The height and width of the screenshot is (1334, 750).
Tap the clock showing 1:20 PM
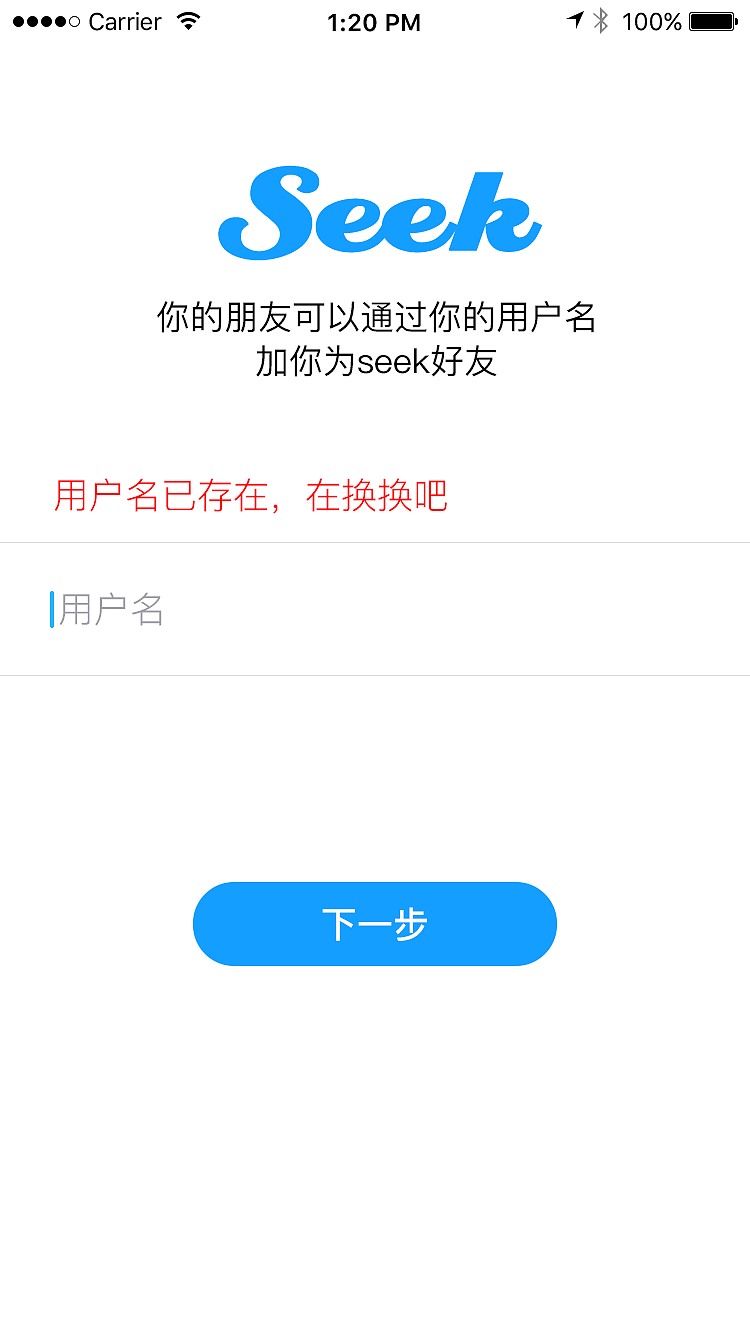pyautogui.click(x=374, y=22)
